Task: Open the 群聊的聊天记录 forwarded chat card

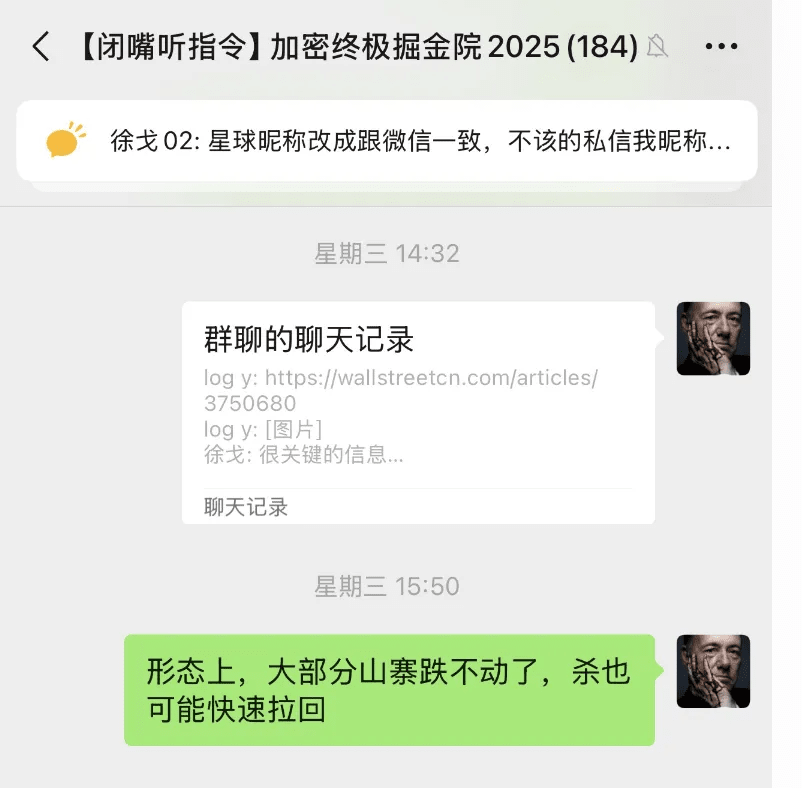Action: 418,412
